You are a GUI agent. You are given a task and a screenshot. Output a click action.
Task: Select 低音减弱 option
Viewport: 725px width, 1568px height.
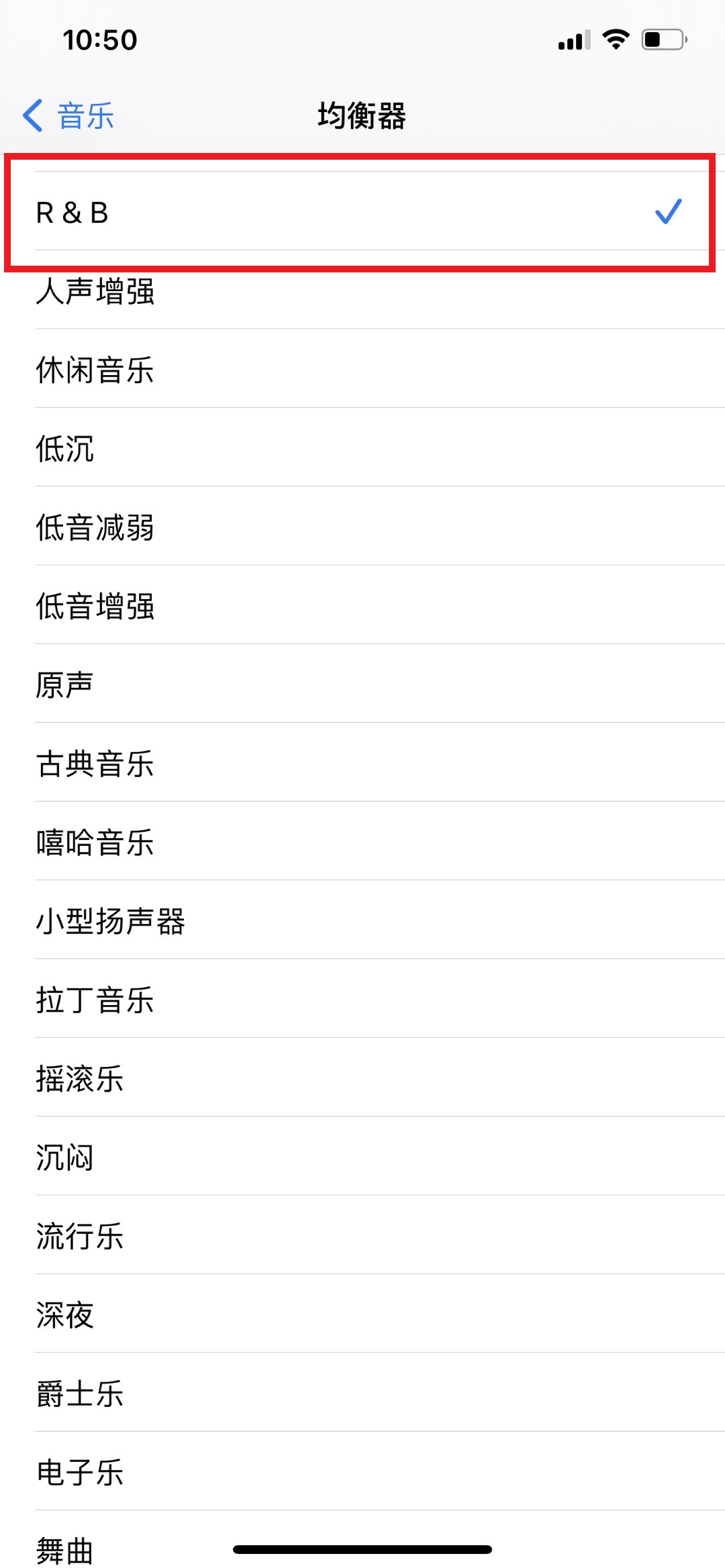362,526
